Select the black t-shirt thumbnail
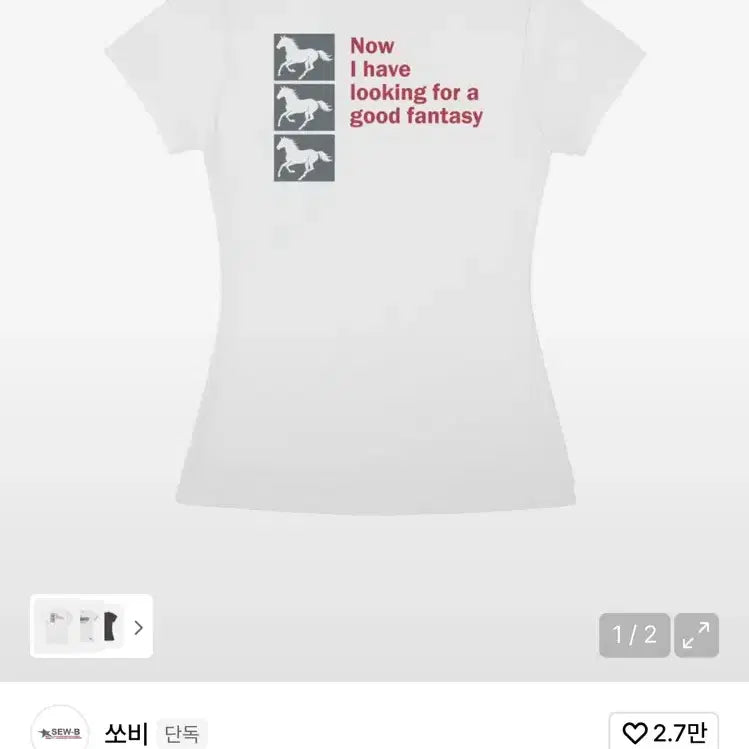749x749 pixels. coord(111,627)
